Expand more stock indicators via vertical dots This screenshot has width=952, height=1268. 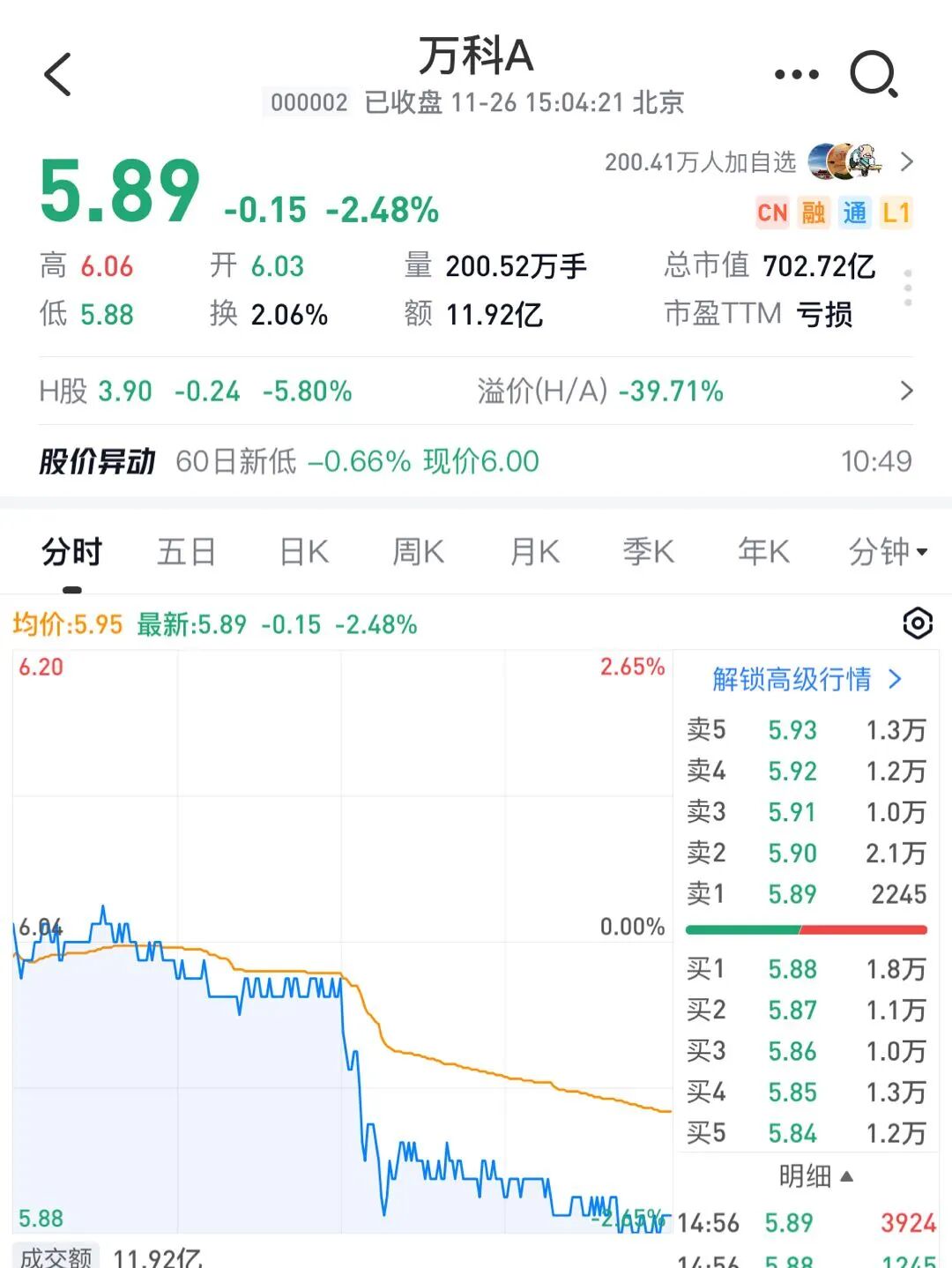(x=908, y=288)
